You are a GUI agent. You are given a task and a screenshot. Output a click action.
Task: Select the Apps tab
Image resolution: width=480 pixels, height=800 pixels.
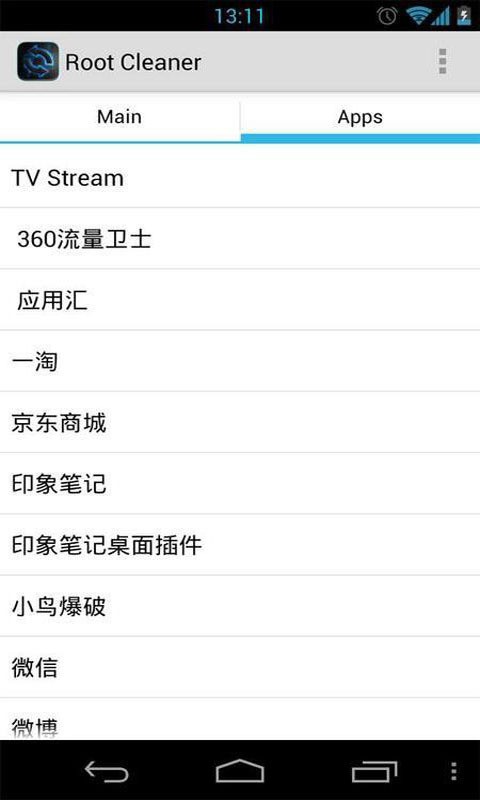360,117
